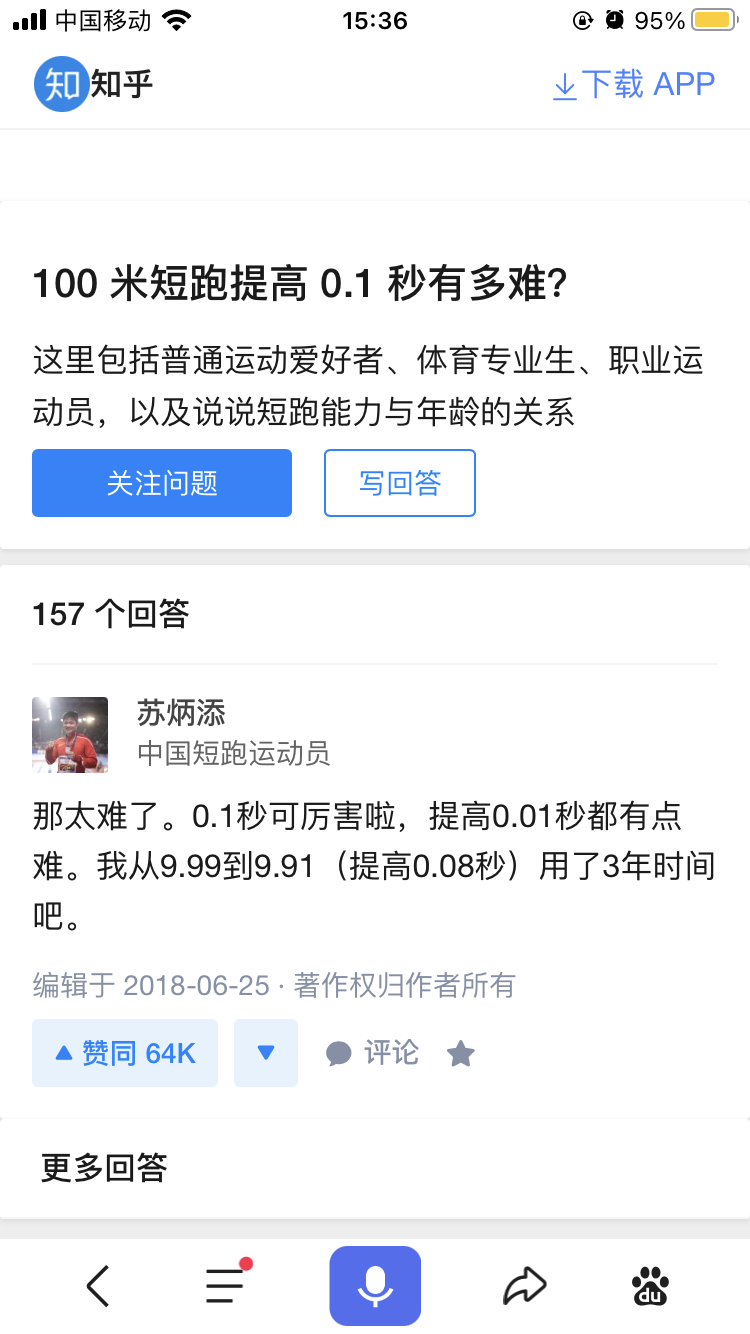Screen dimensions: 750x1334
Task: View the 157 个回答 answer count section
Action: coord(113,614)
